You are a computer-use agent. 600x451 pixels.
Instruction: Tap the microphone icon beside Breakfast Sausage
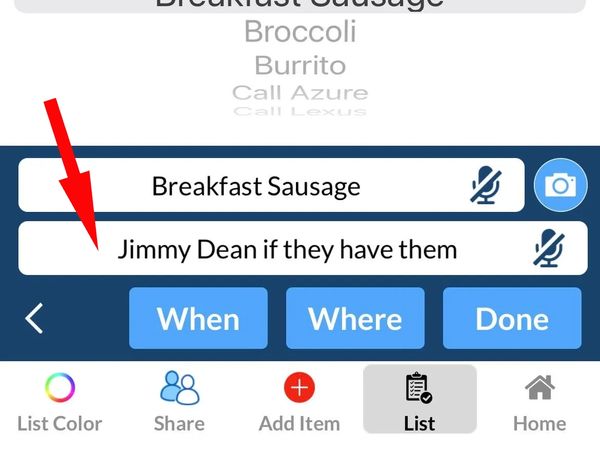click(487, 186)
